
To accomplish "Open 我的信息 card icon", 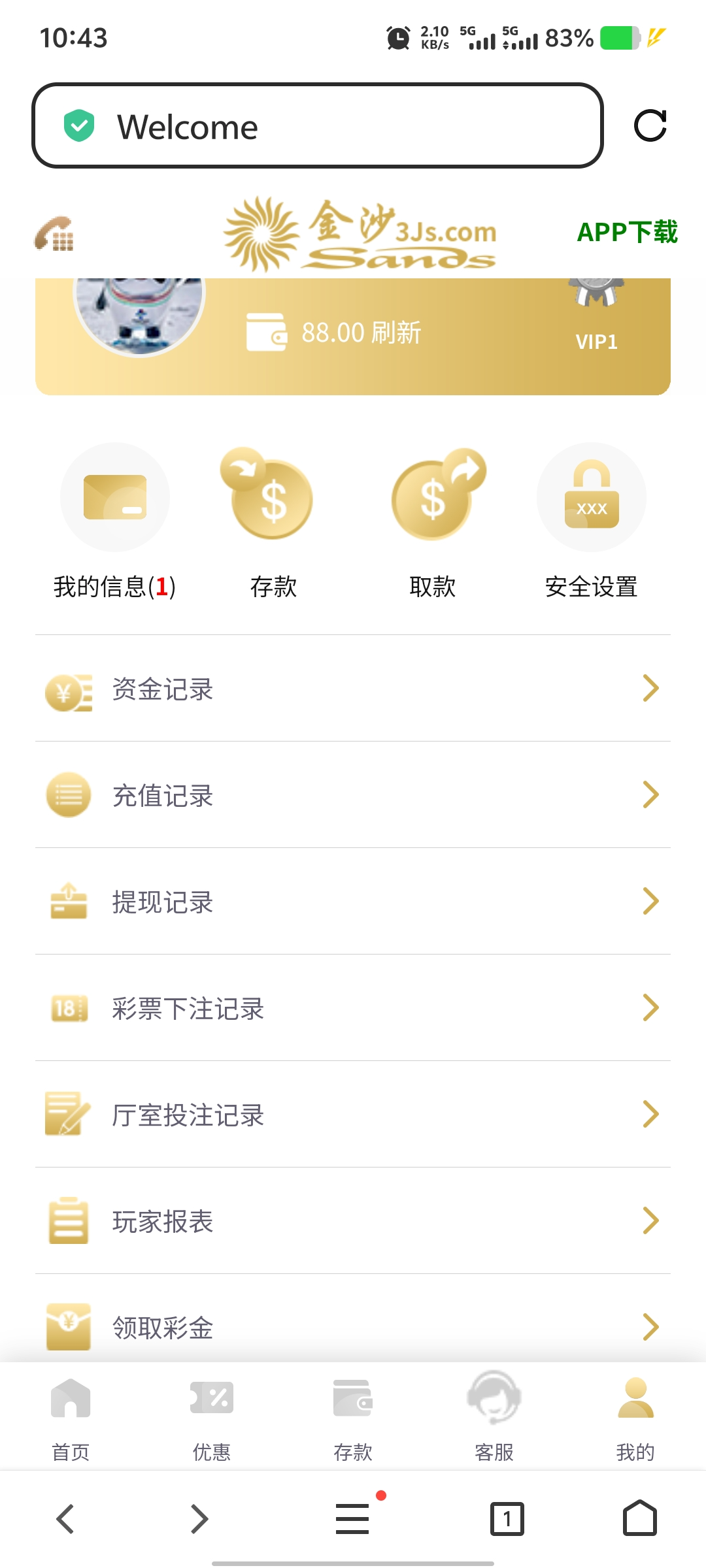I will click(x=115, y=497).
